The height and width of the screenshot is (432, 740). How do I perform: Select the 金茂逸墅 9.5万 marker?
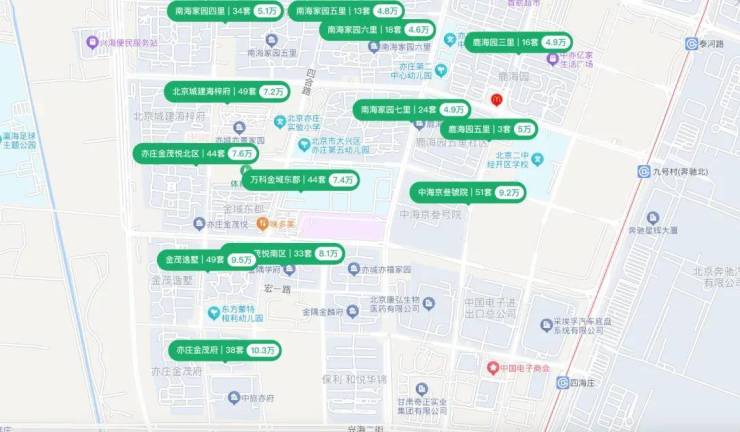(205, 259)
